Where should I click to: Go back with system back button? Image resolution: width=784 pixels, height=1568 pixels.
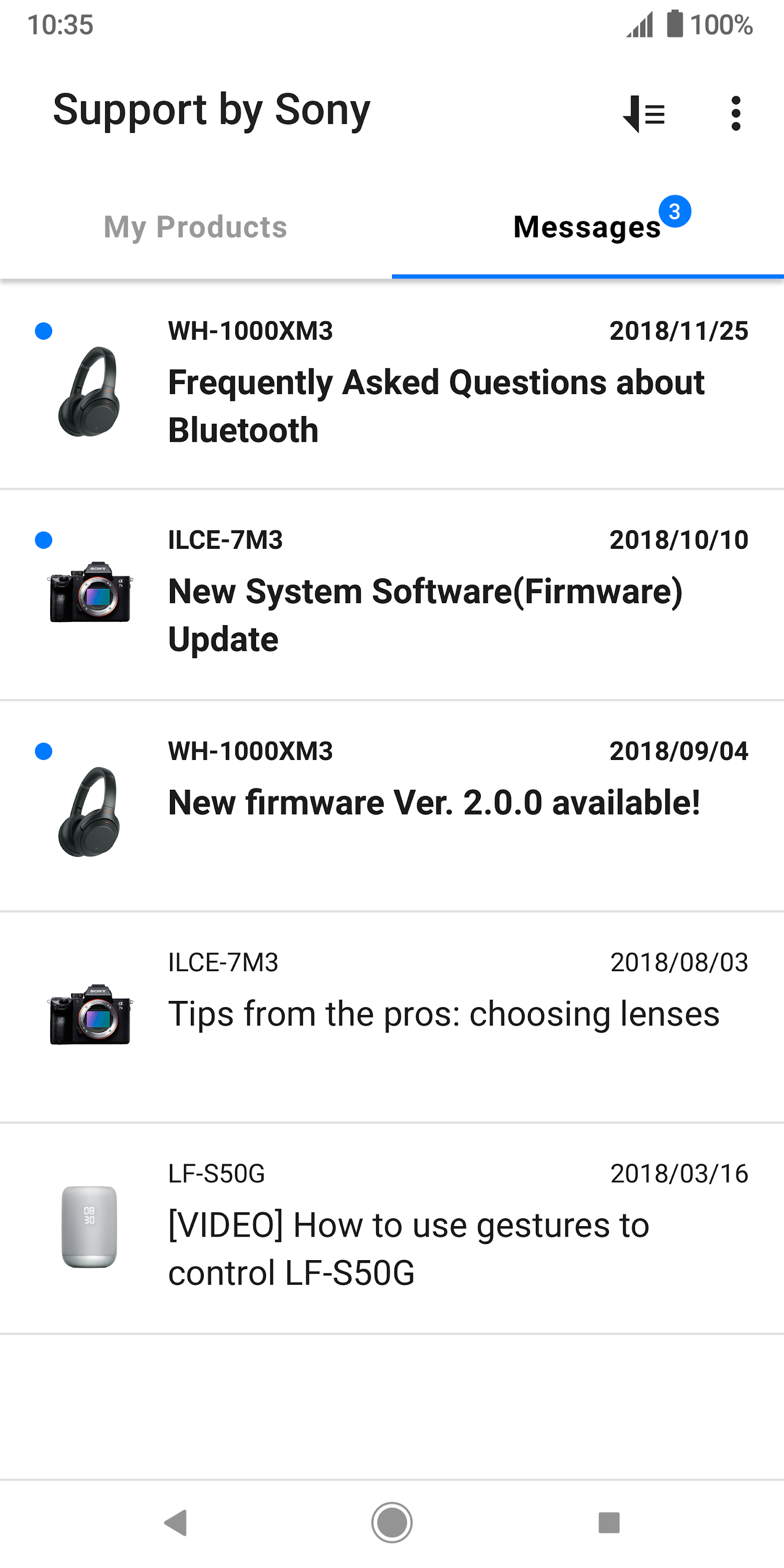tap(175, 1523)
